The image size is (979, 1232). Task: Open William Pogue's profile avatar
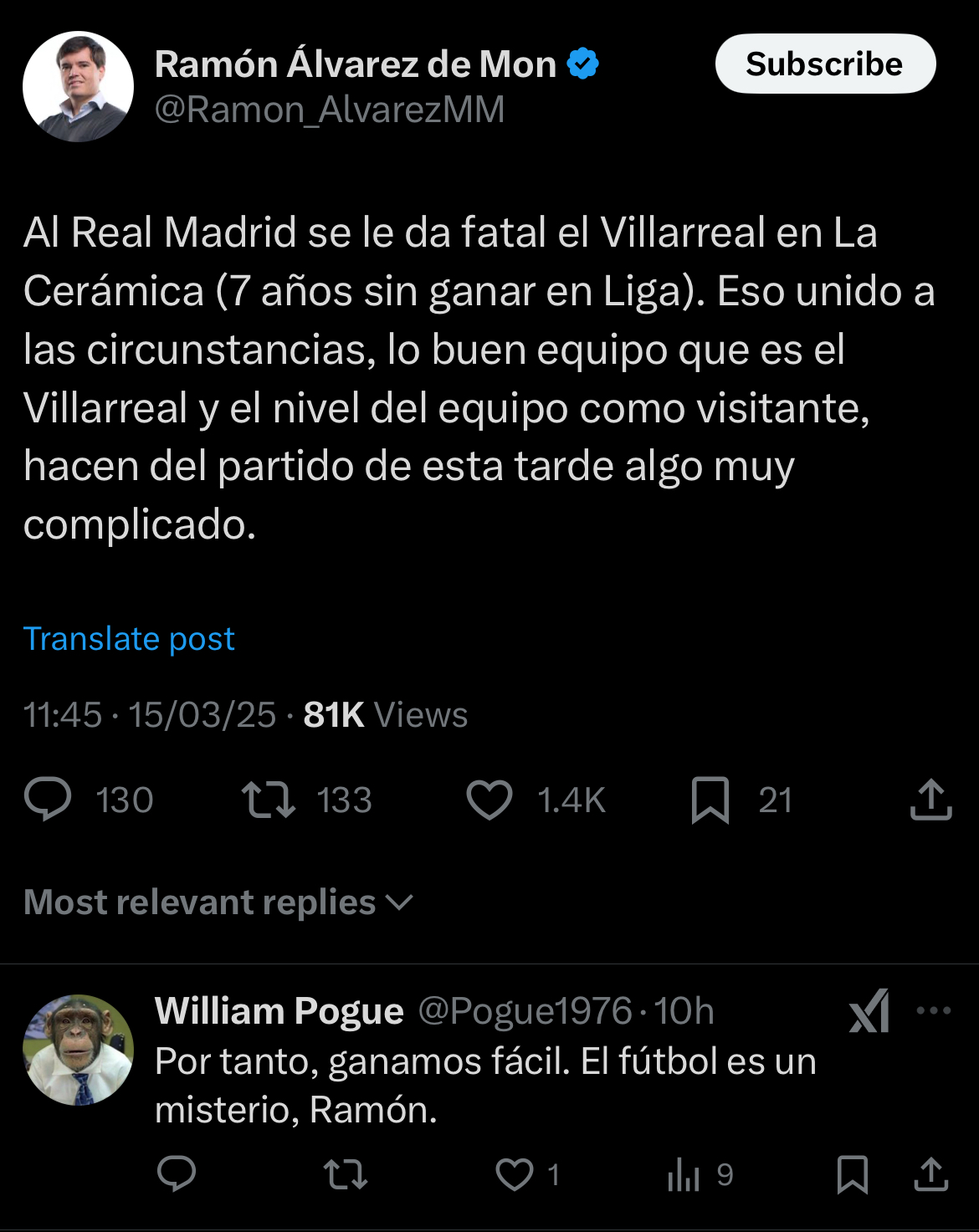point(78,1050)
